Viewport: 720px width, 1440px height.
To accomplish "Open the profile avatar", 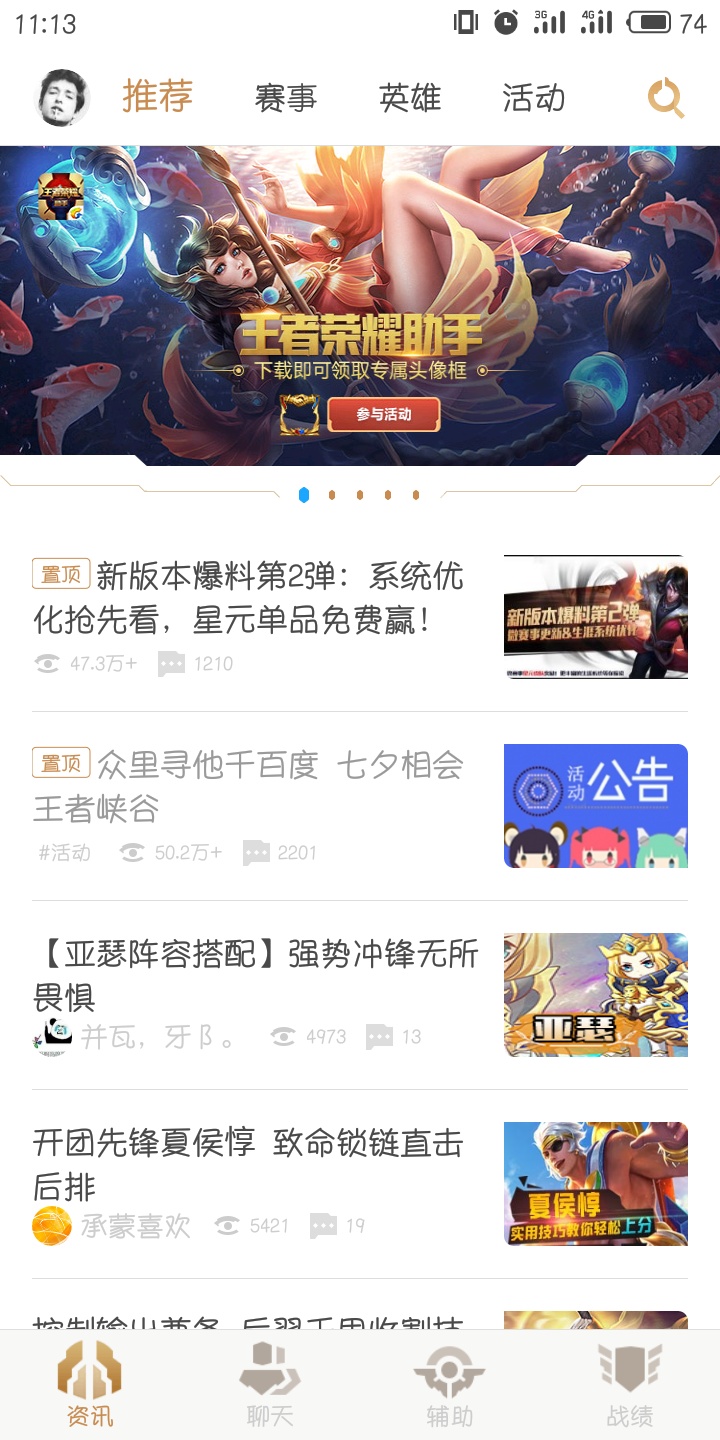I will pyautogui.click(x=62, y=98).
